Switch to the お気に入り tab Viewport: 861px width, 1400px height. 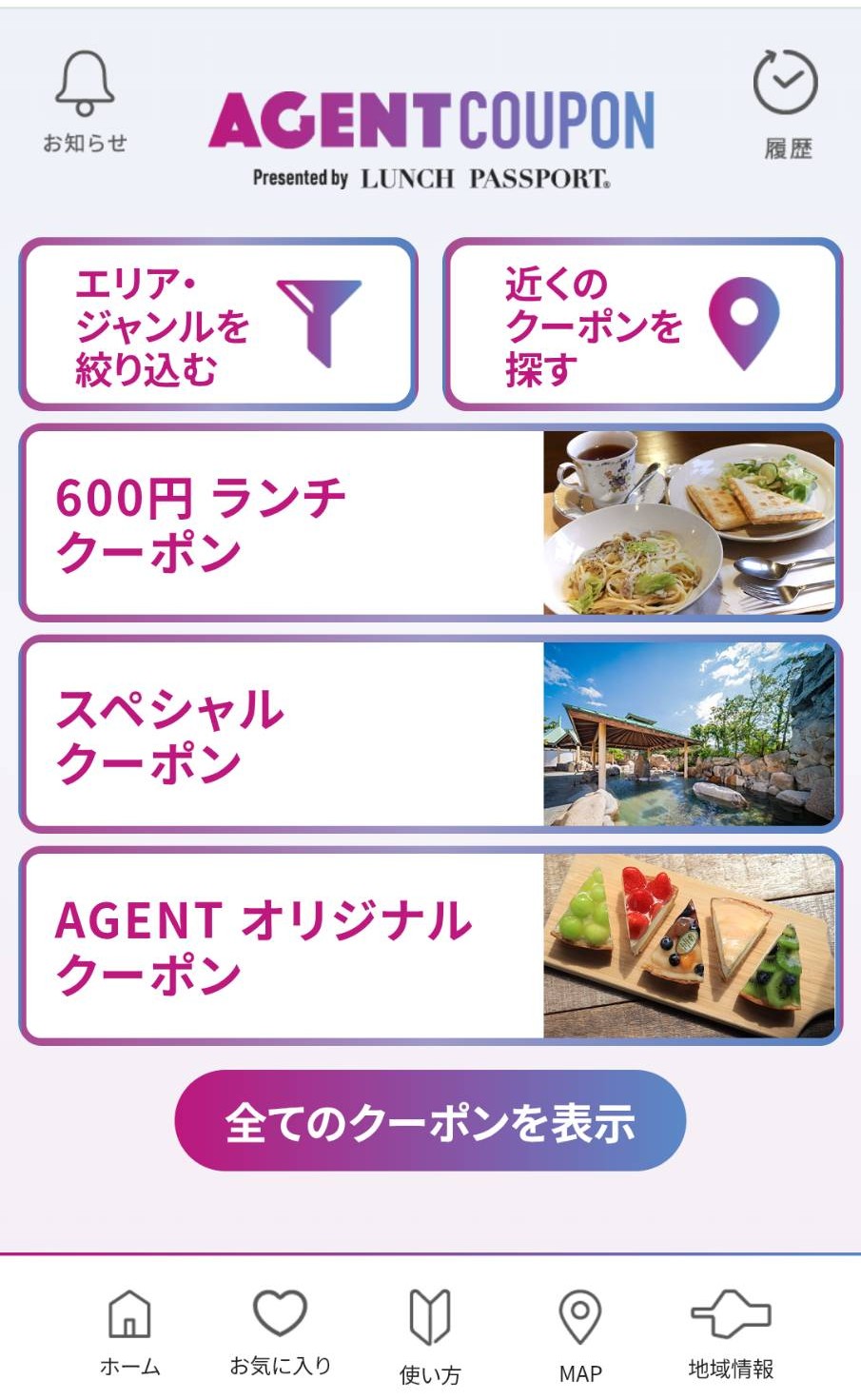[281, 1333]
